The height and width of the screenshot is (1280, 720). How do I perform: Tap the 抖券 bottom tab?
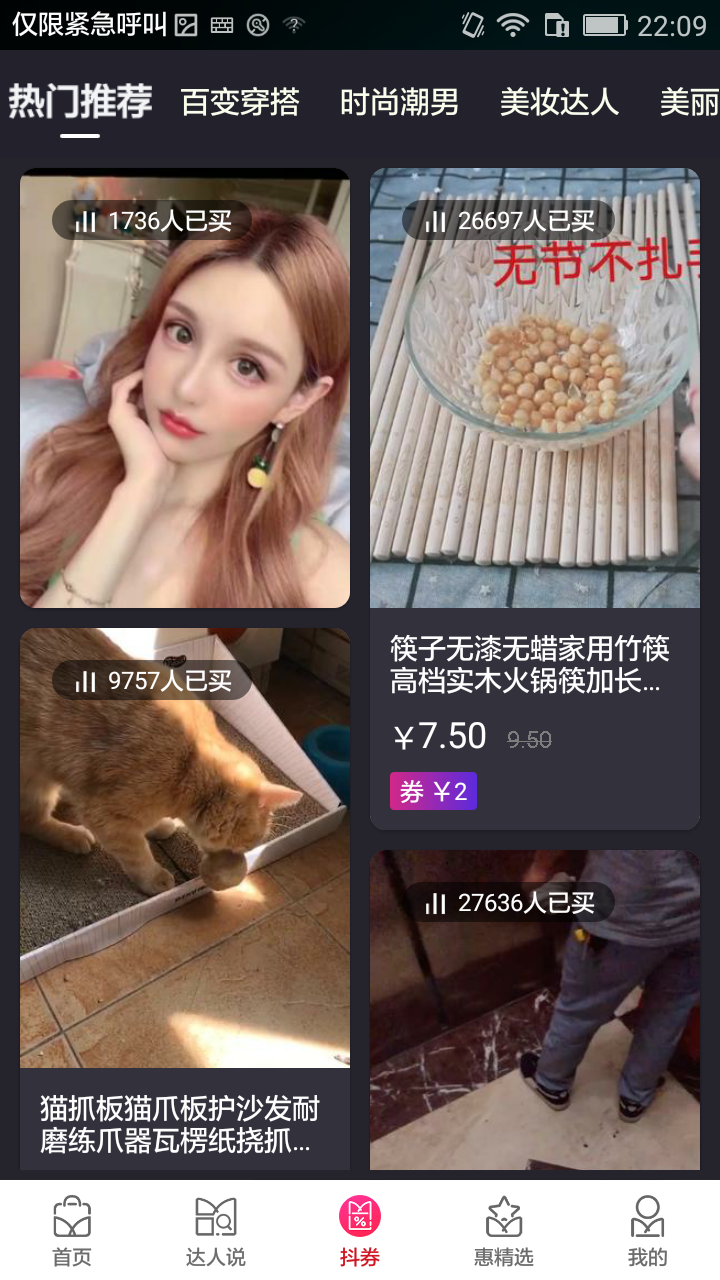coord(360,1232)
